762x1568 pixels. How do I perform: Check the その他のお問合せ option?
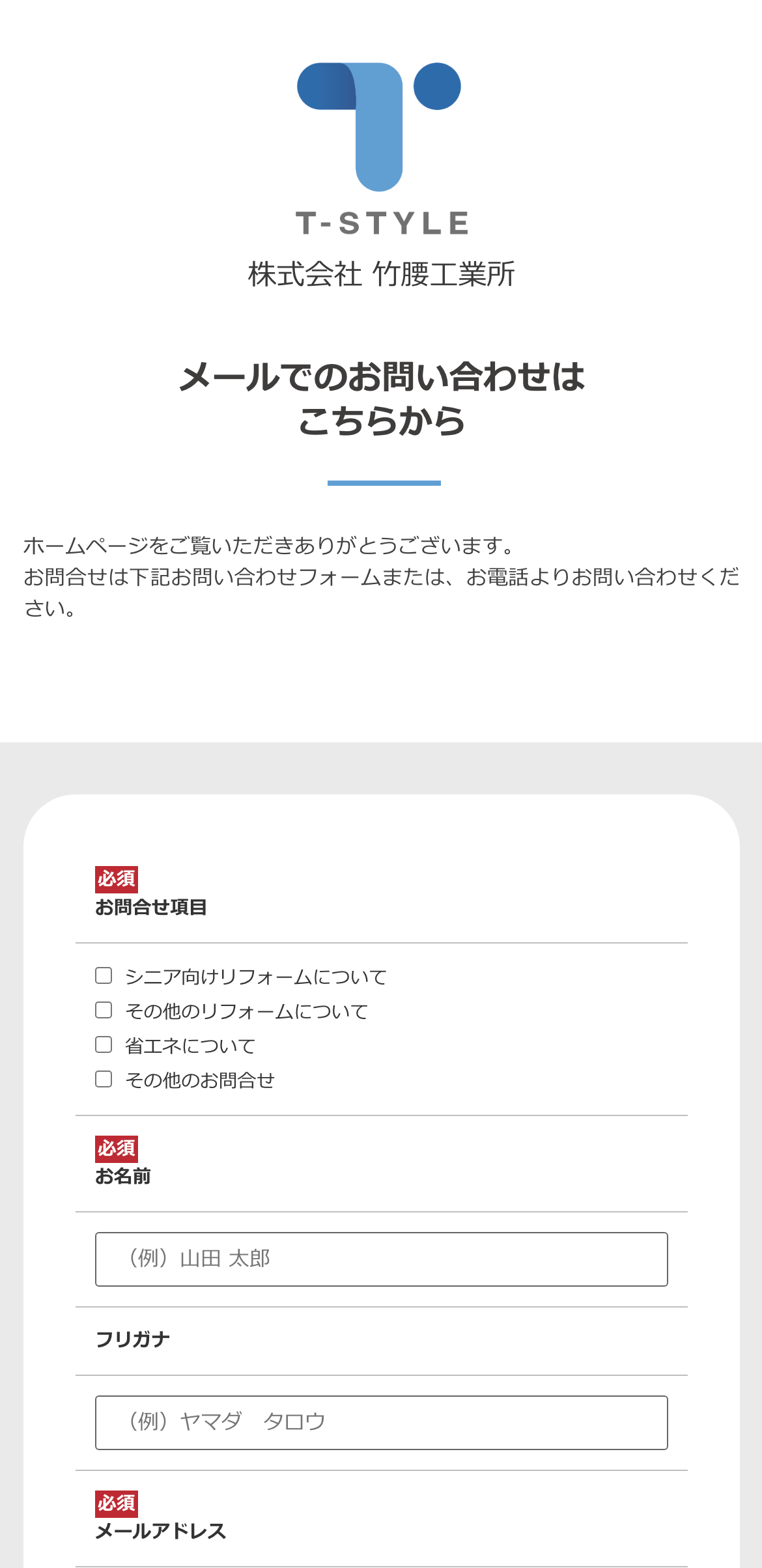(x=104, y=1079)
